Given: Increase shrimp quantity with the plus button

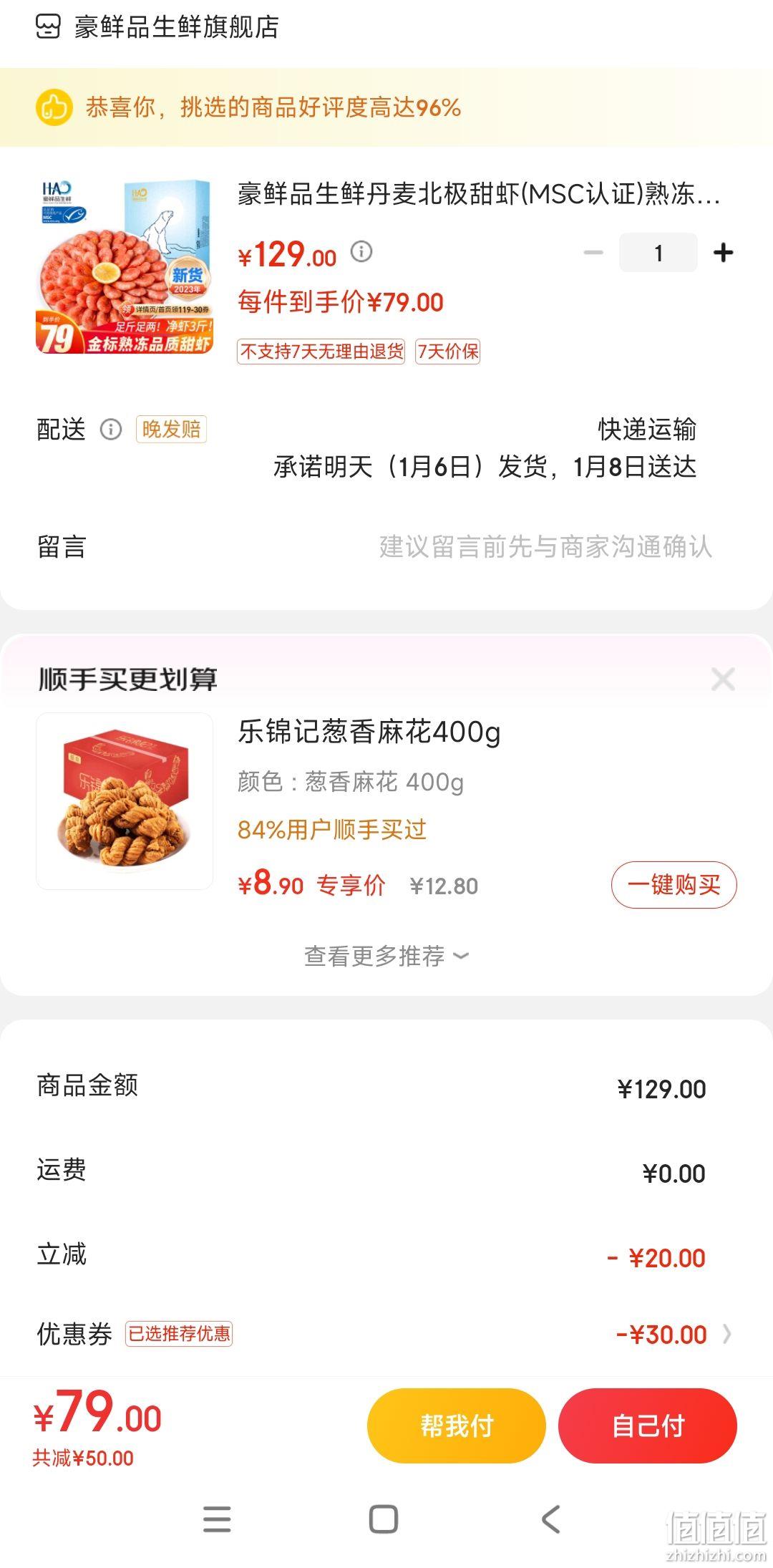Looking at the screenshot, I should point(724,252).
